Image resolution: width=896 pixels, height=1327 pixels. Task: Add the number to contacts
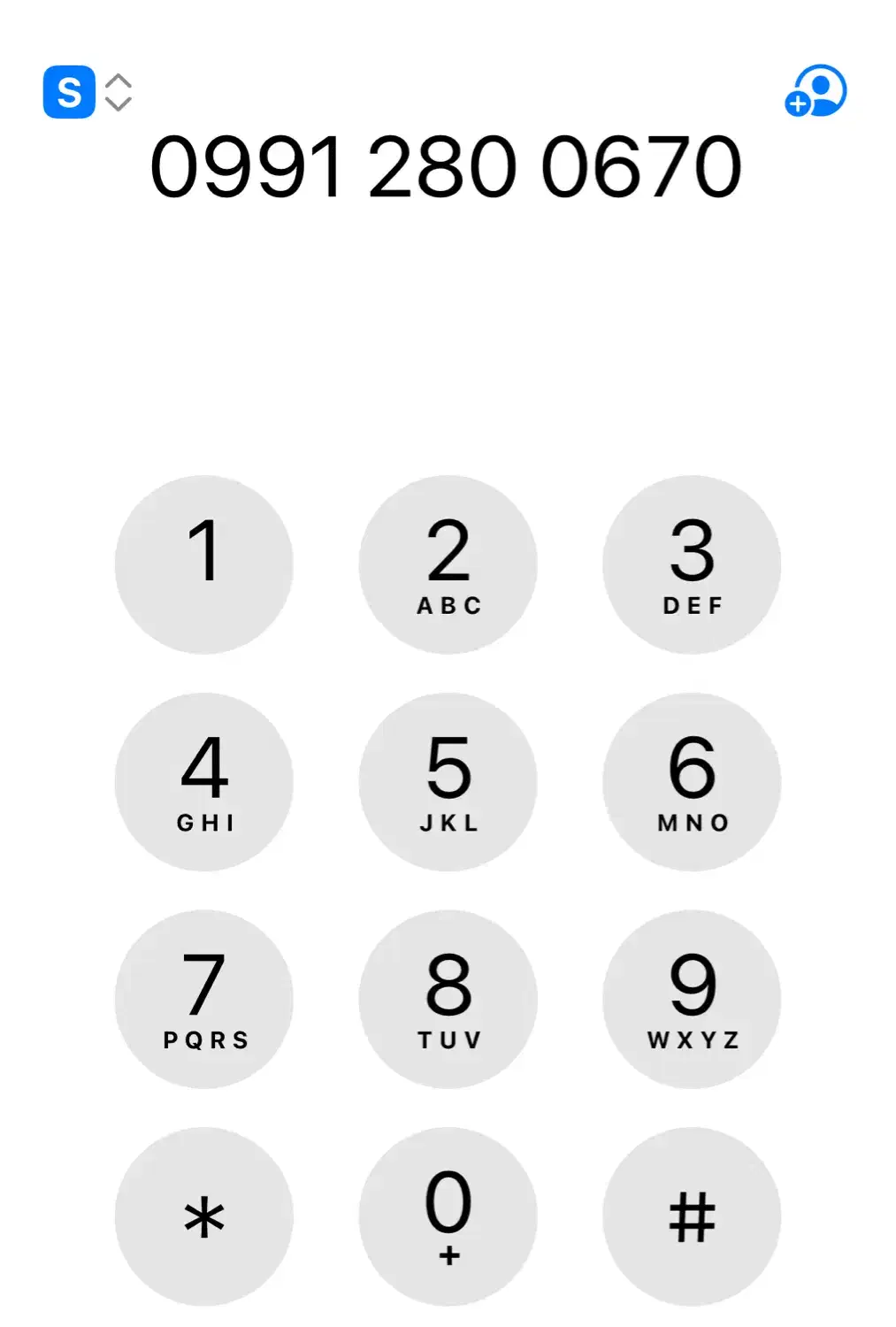click(x=816, y=90)
